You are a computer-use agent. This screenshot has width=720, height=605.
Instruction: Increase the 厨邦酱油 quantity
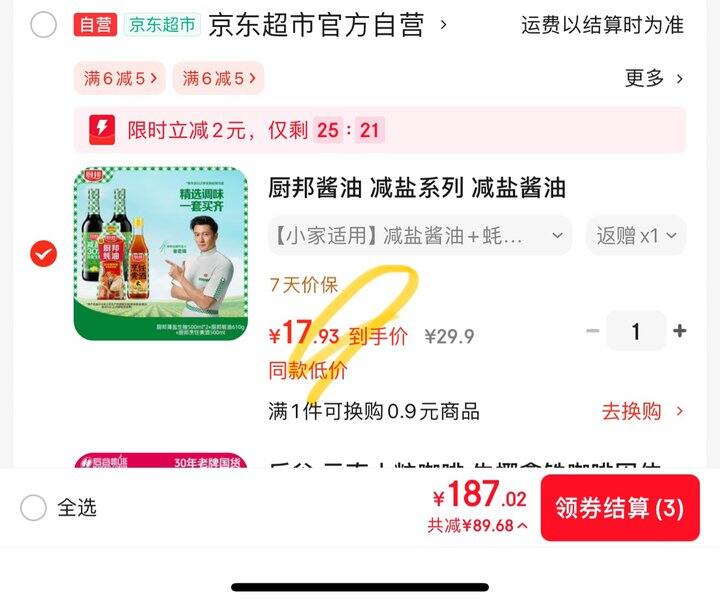[680, 331]
